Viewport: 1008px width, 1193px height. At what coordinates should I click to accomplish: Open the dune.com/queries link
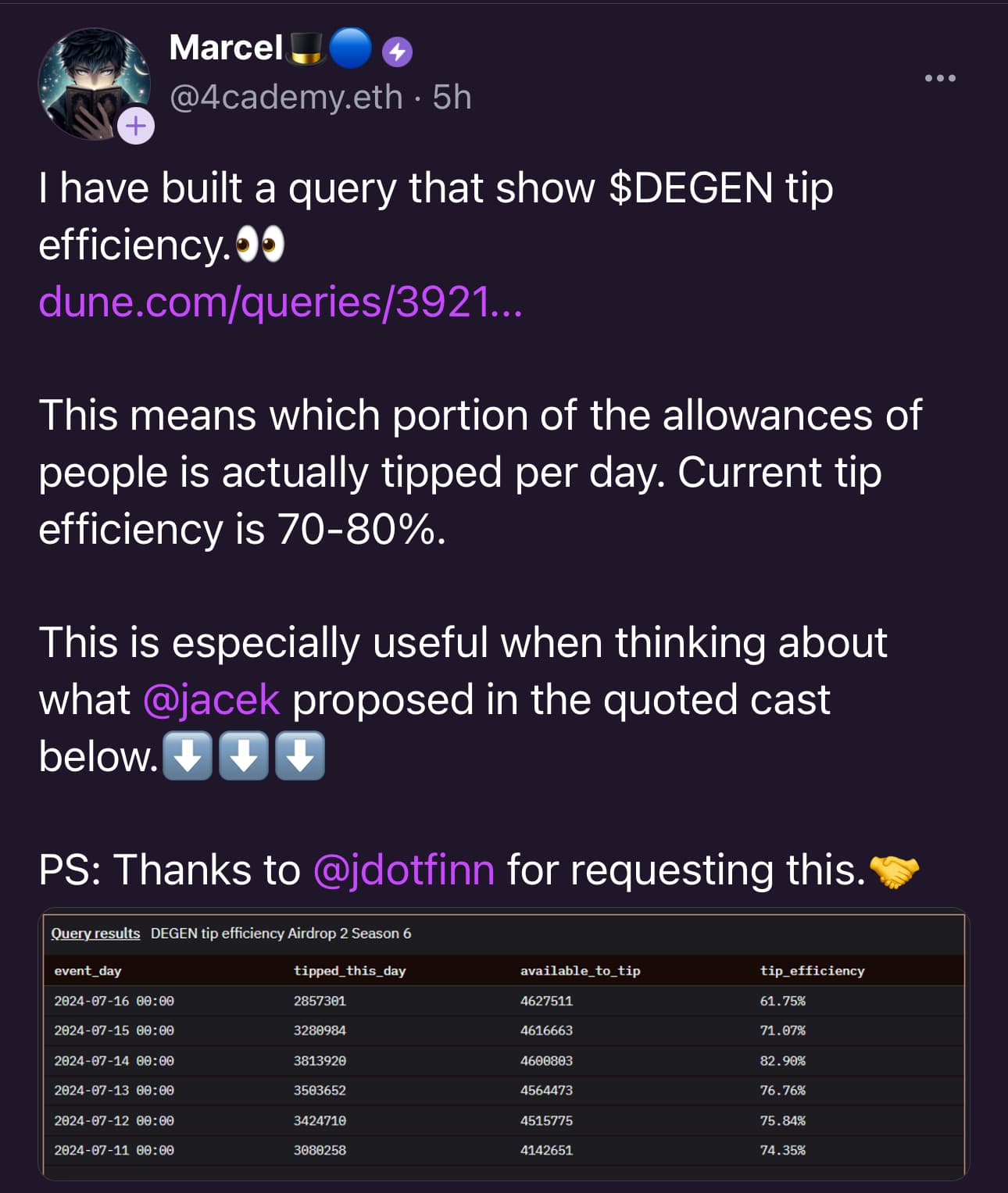pyautogui.click(x=280, y=302)
